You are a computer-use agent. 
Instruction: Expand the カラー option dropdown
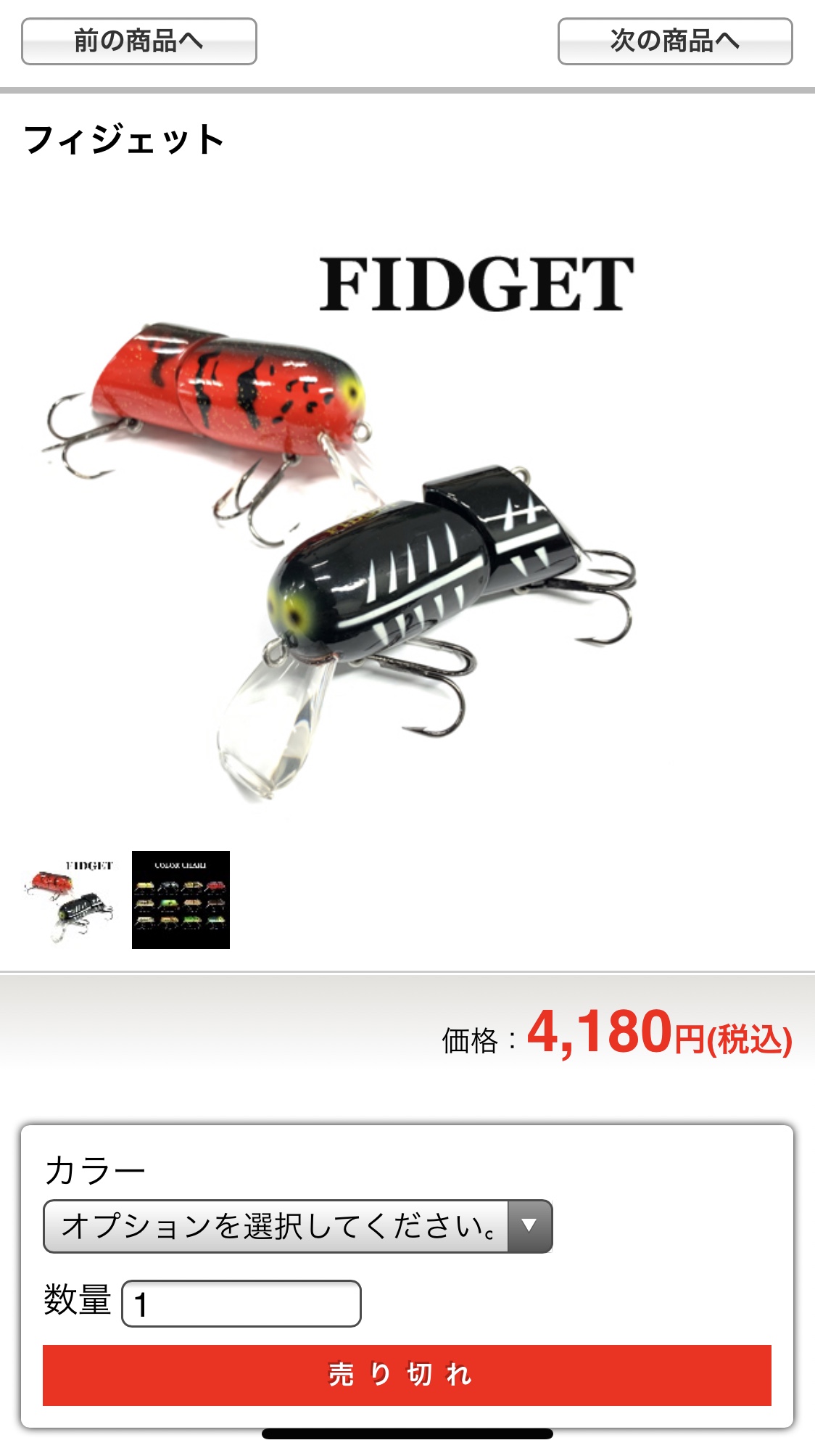pos(298,1226)
